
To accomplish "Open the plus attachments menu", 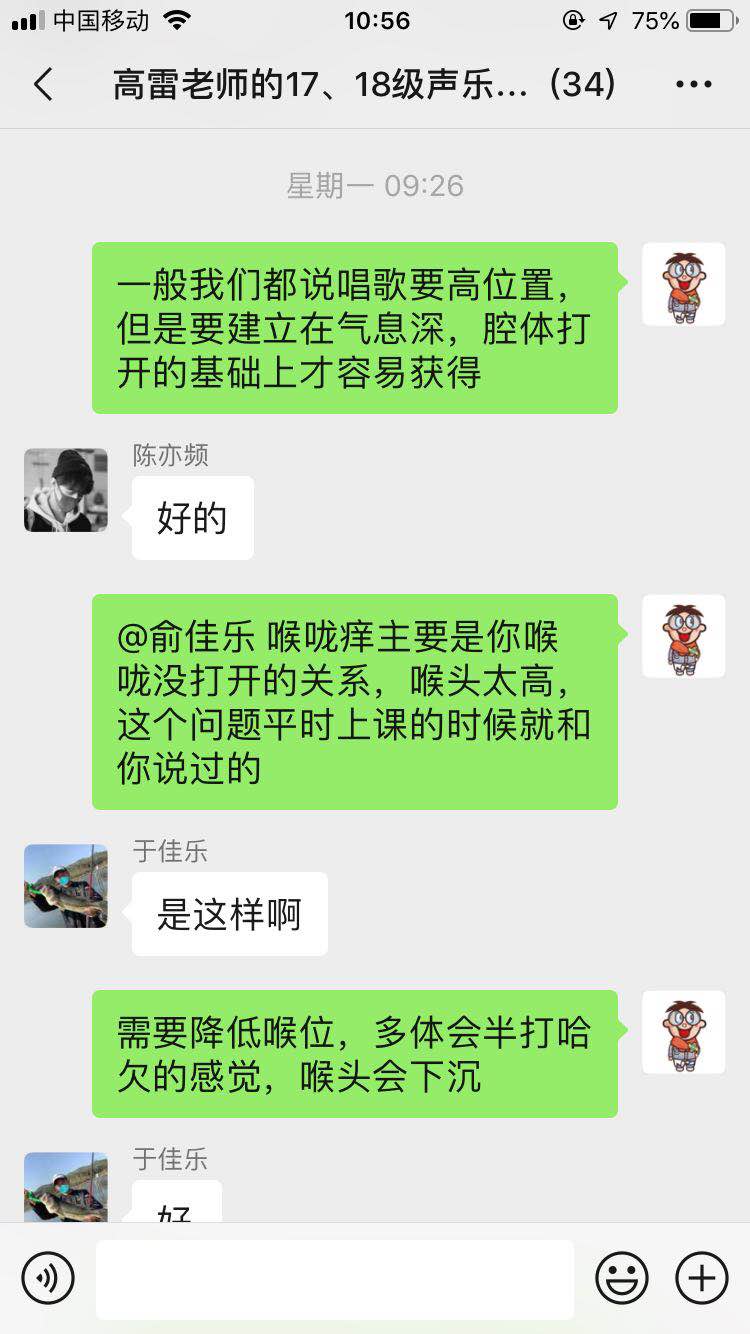I will tap(702, 1278).
